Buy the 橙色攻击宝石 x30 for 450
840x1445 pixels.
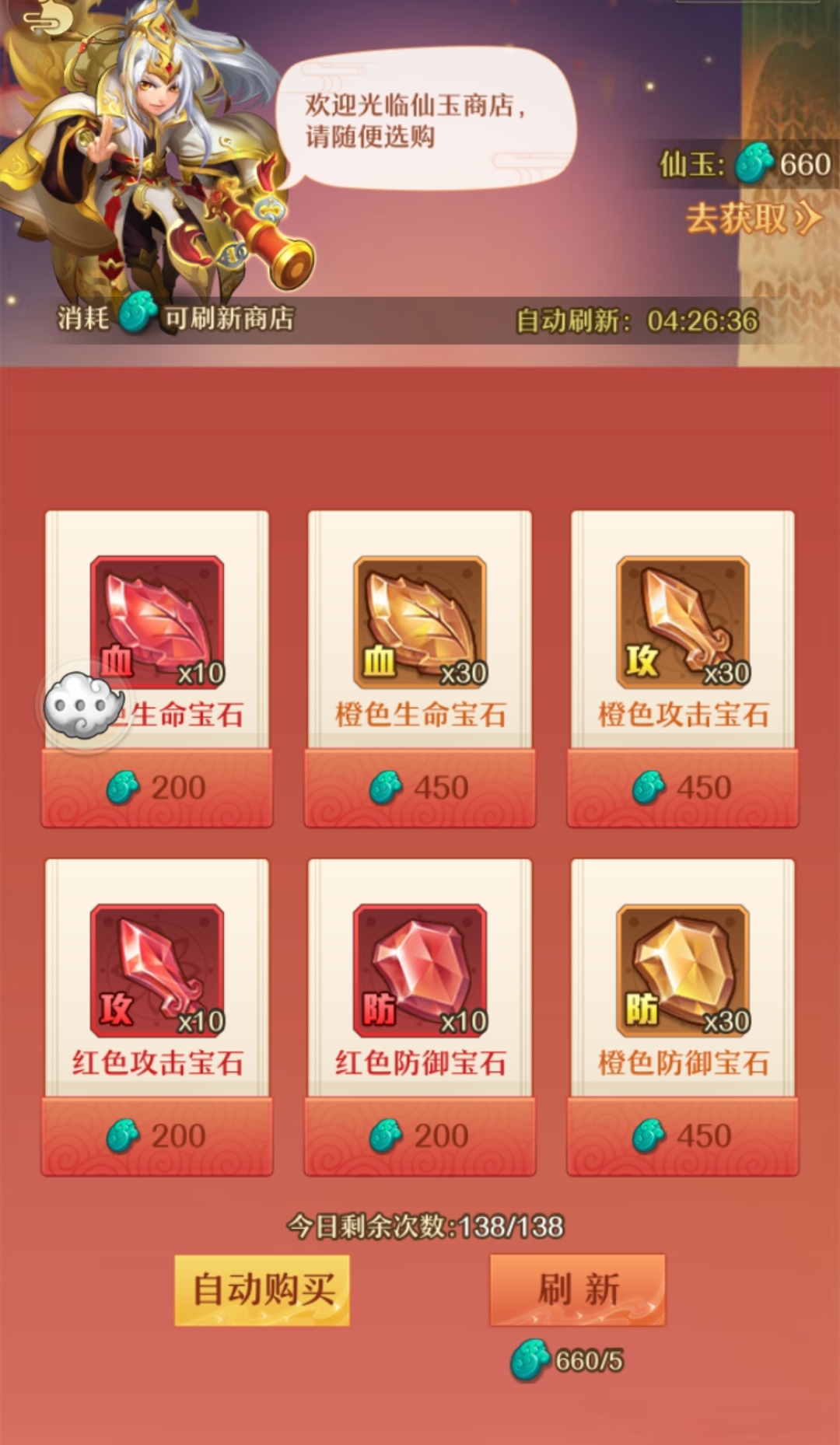point(683,787)
